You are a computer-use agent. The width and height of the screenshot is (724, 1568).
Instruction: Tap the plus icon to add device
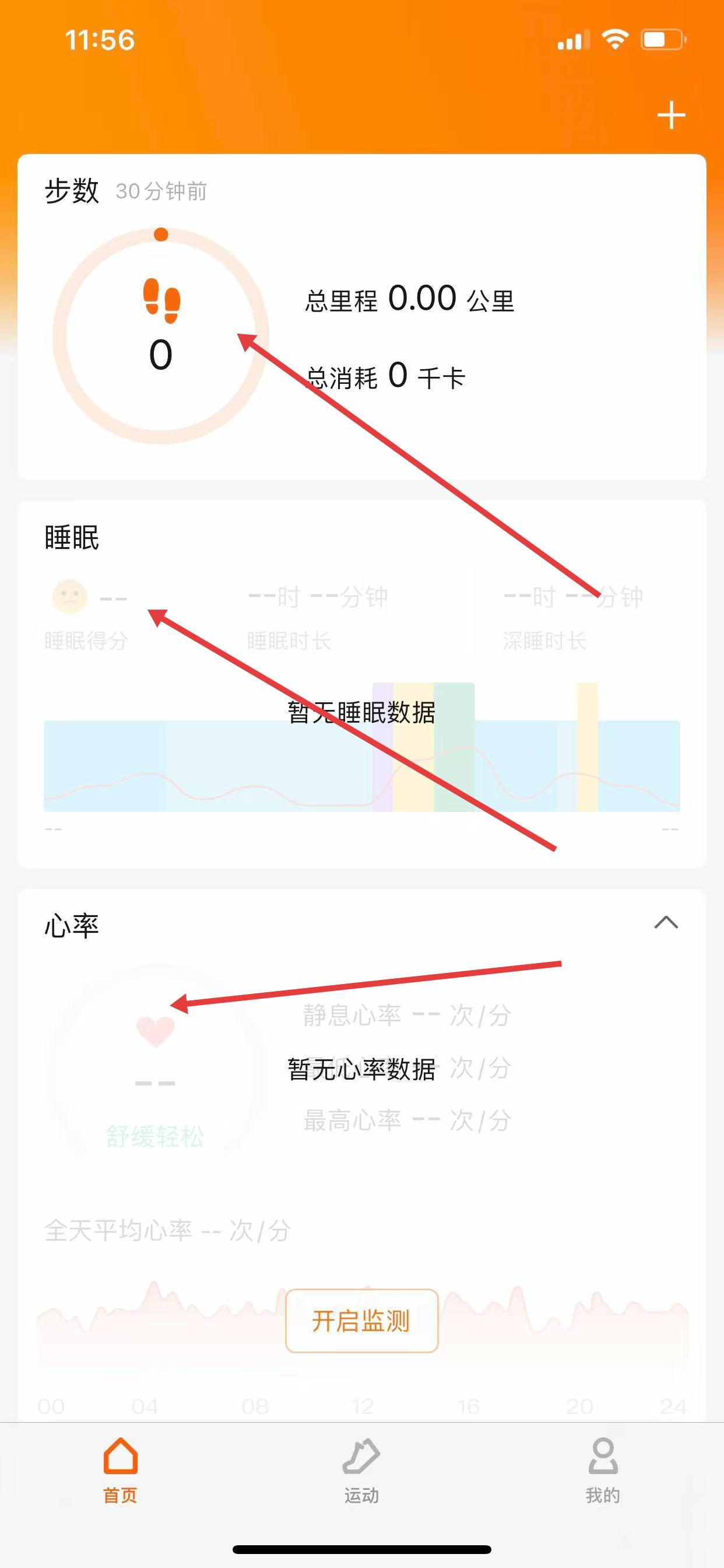click(670, 115)
